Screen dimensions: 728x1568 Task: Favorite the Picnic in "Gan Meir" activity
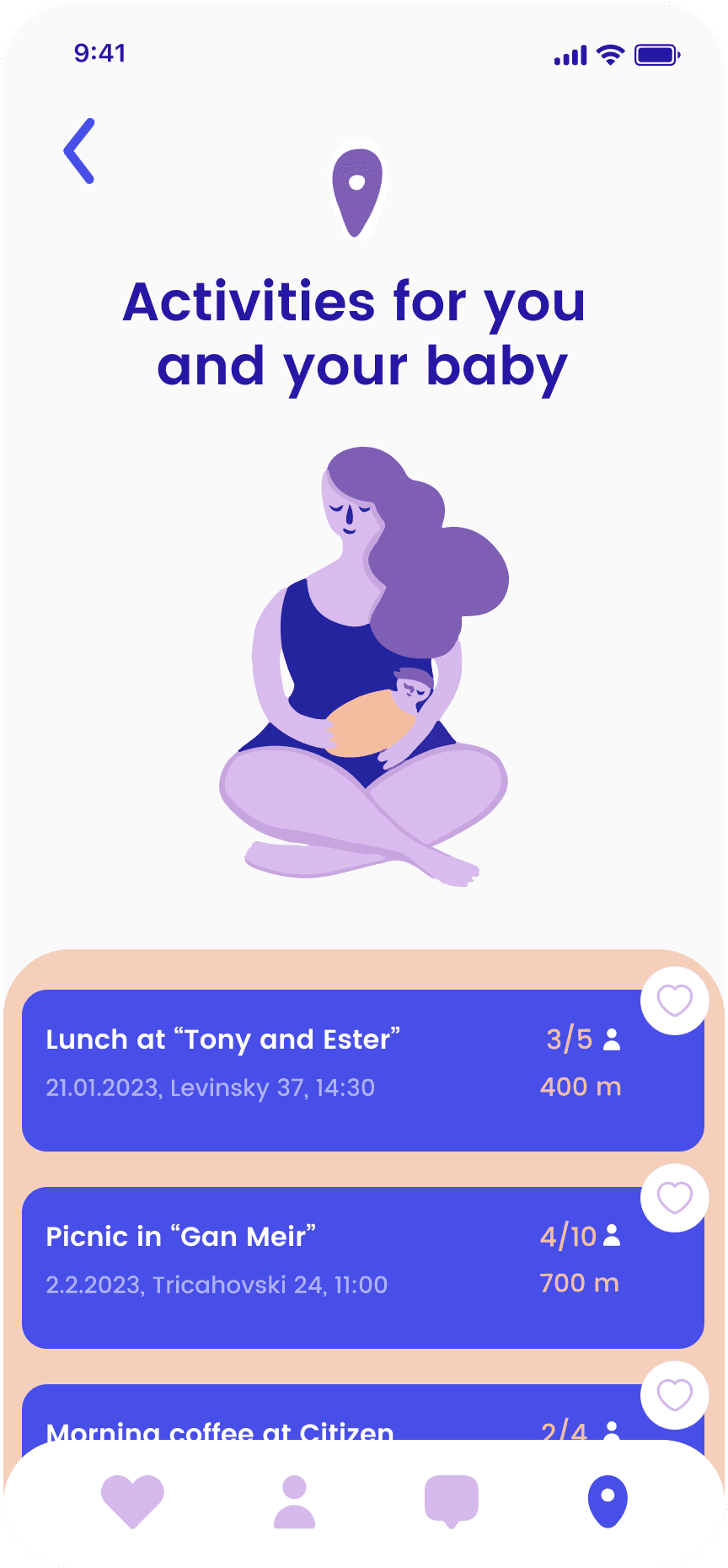pyautogui.click(x=674, y=1198)
